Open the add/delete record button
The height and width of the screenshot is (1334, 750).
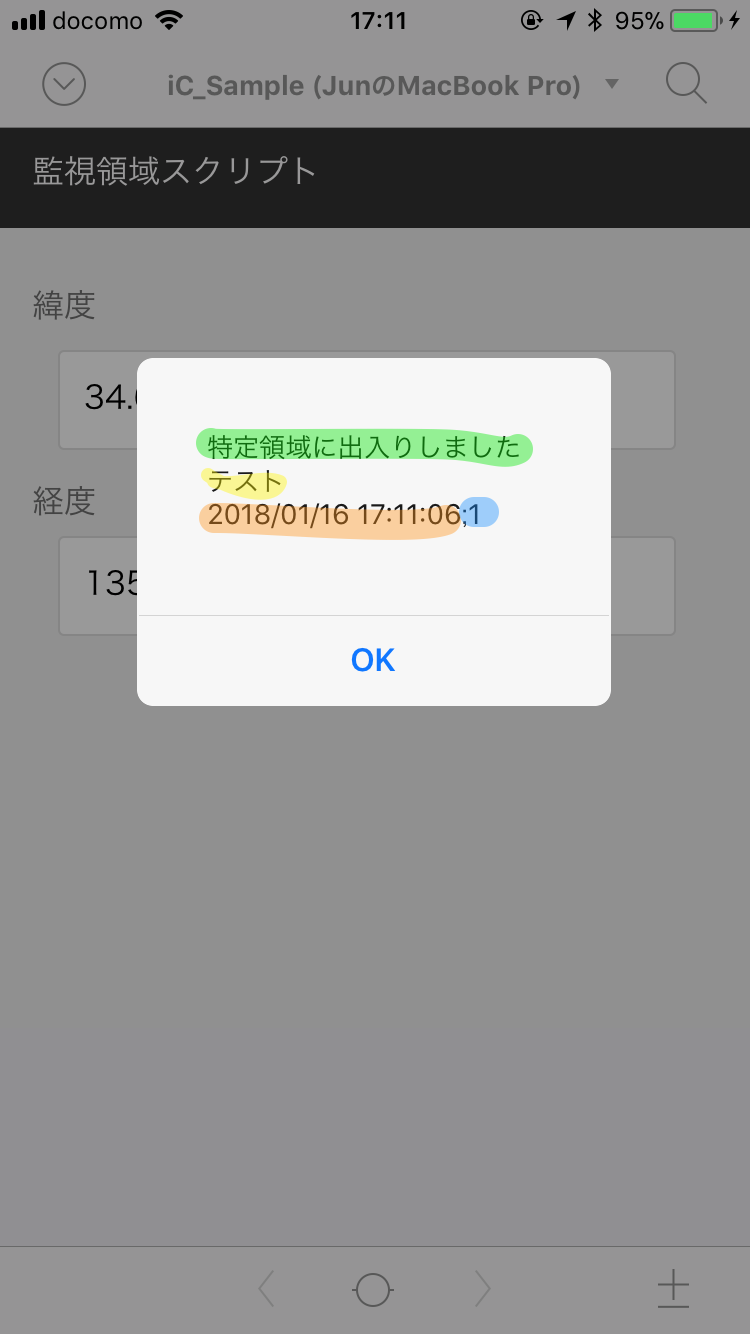tap(673, 1289)
